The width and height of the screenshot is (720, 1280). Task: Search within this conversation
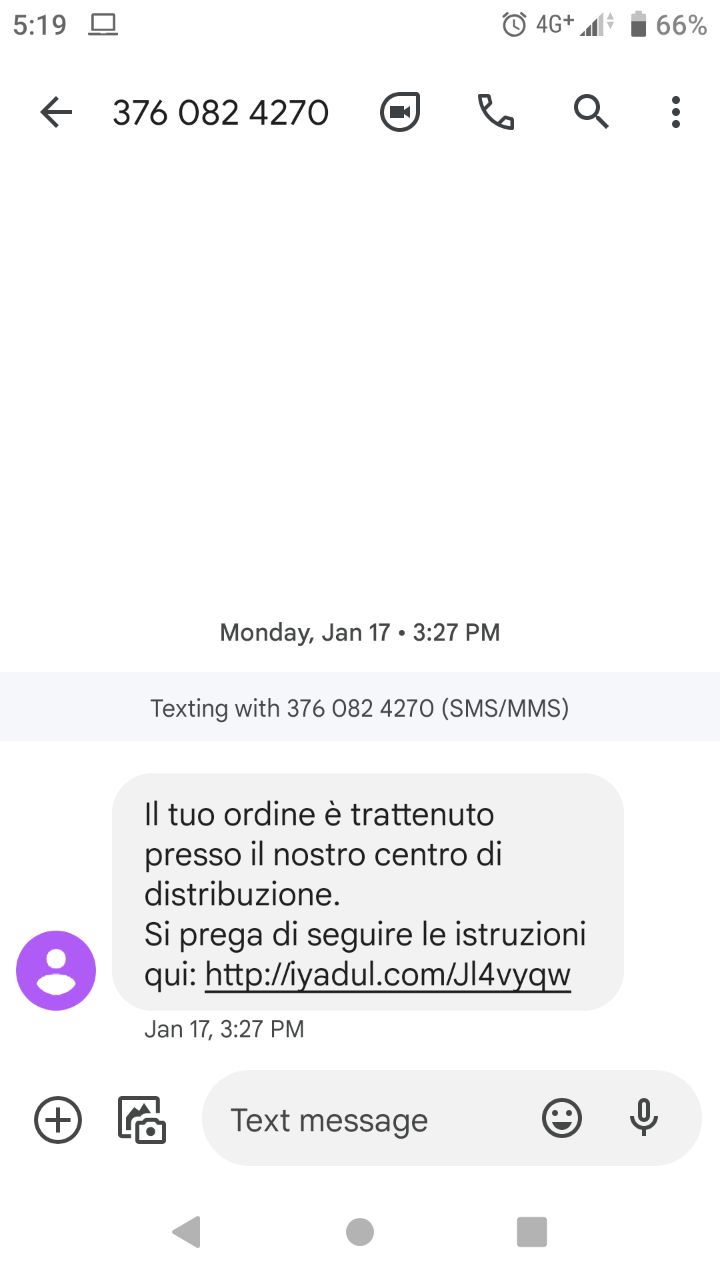[x=591, y=112]
